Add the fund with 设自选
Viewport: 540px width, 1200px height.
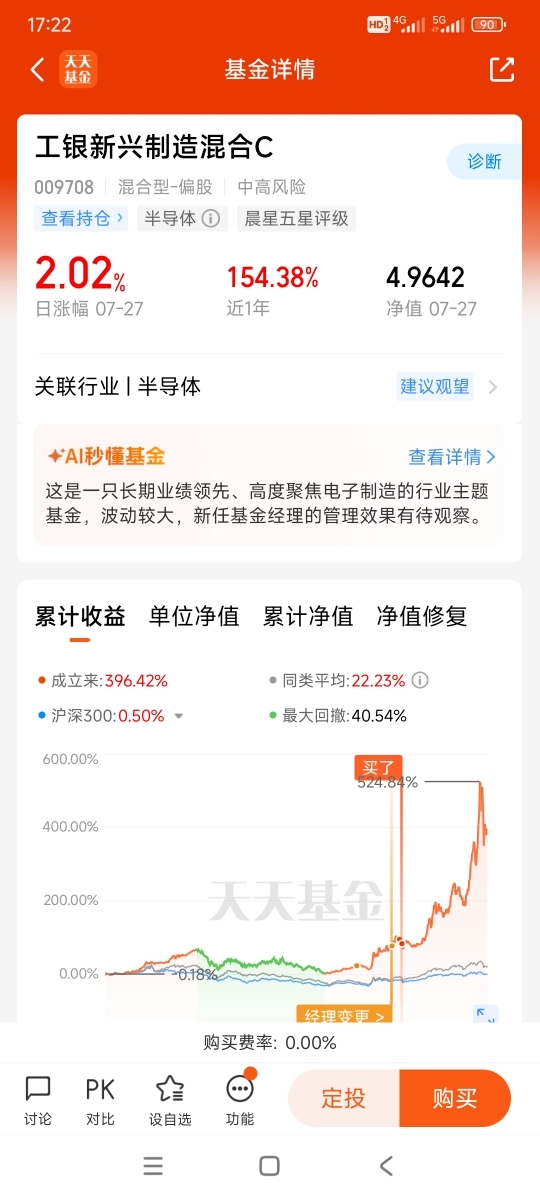(x=170, y=1100)
